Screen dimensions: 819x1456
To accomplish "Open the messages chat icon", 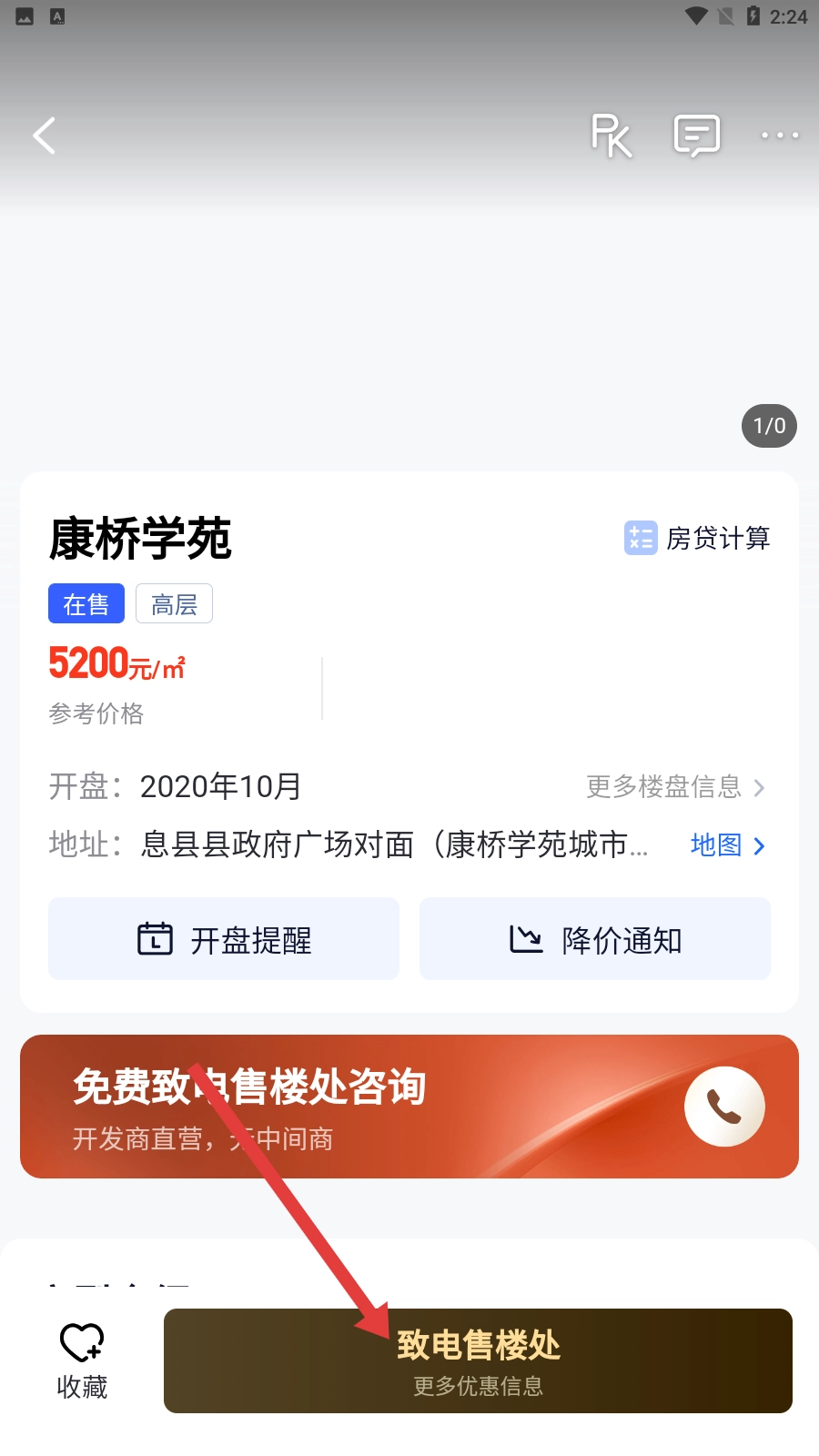I will (x=697, y=136).
